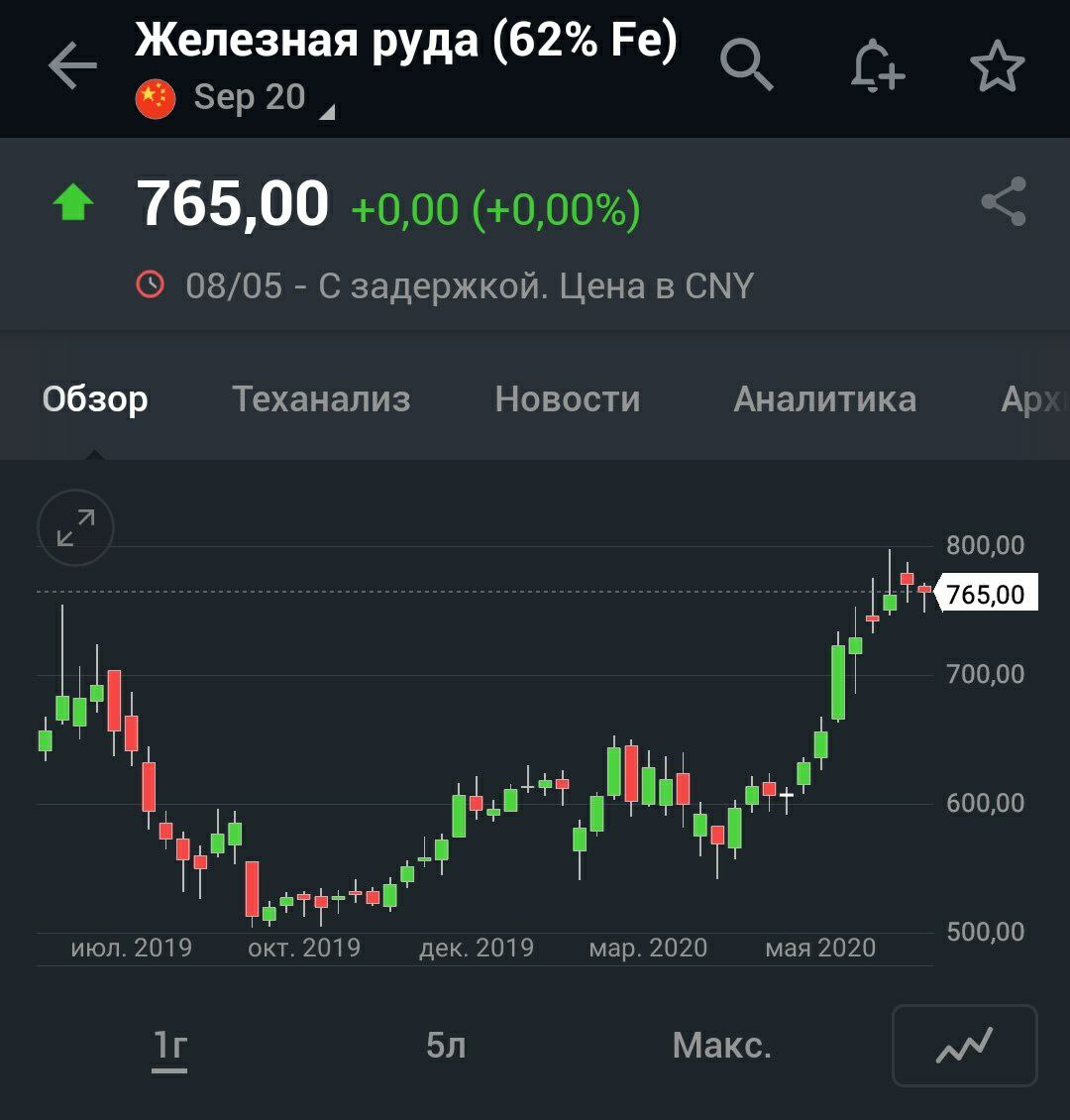Screen dimensions: 1070x1120
Task: Switch to the Теханализ tab
Action: click(321, 398)
